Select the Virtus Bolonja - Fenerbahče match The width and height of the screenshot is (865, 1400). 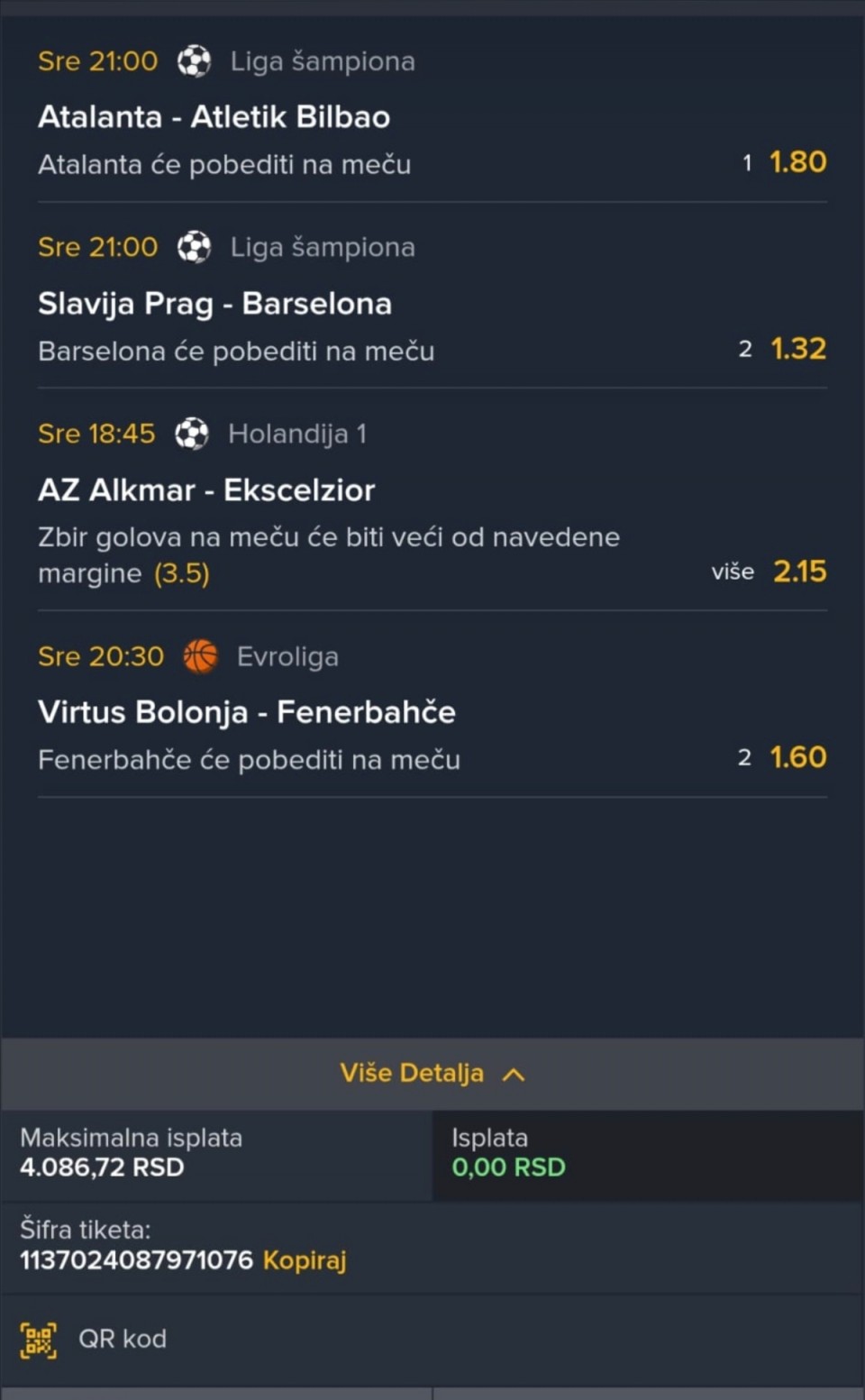click(x=247, y=712)
